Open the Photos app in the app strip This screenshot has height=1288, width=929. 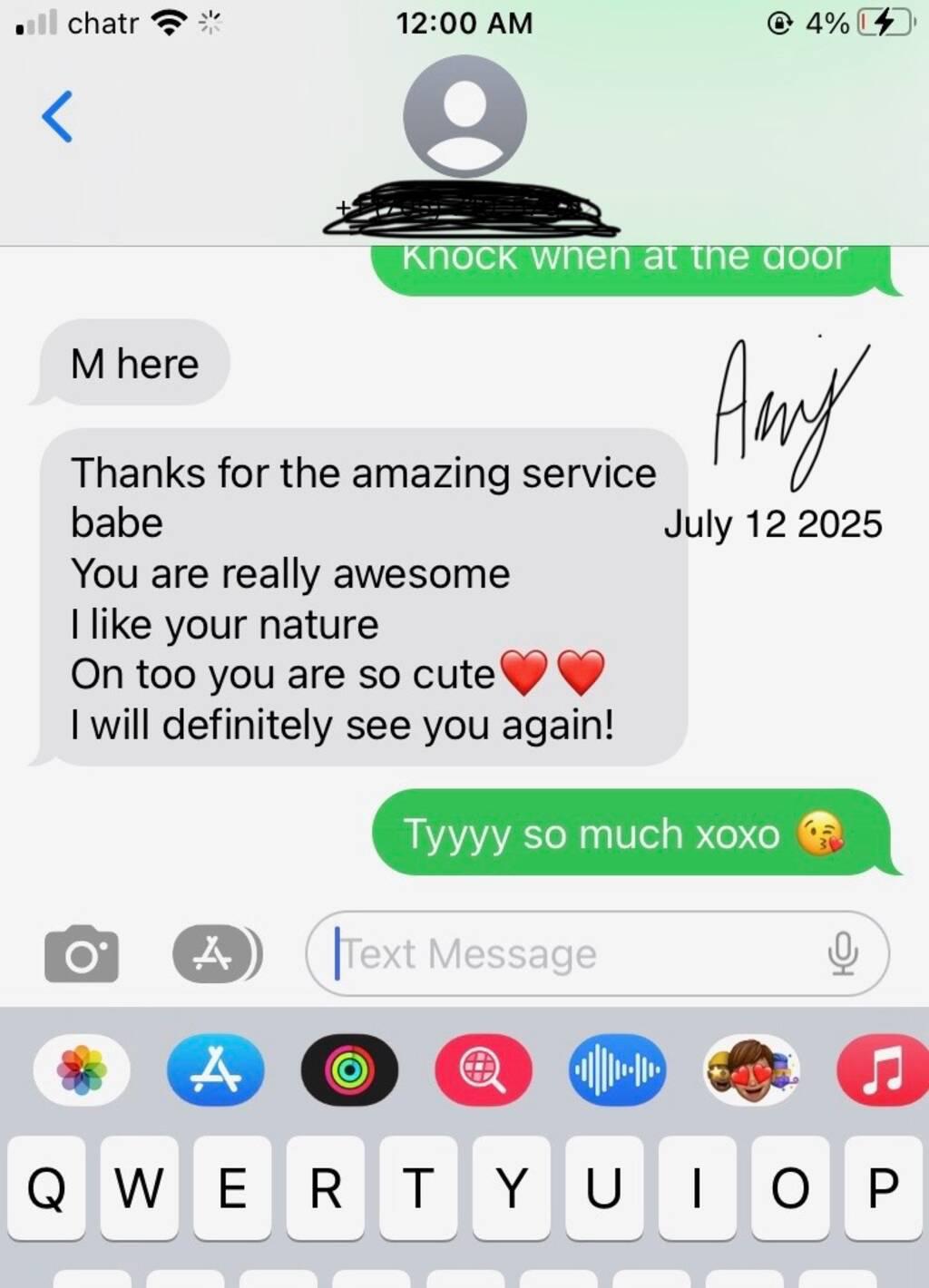click(82, 1070)
